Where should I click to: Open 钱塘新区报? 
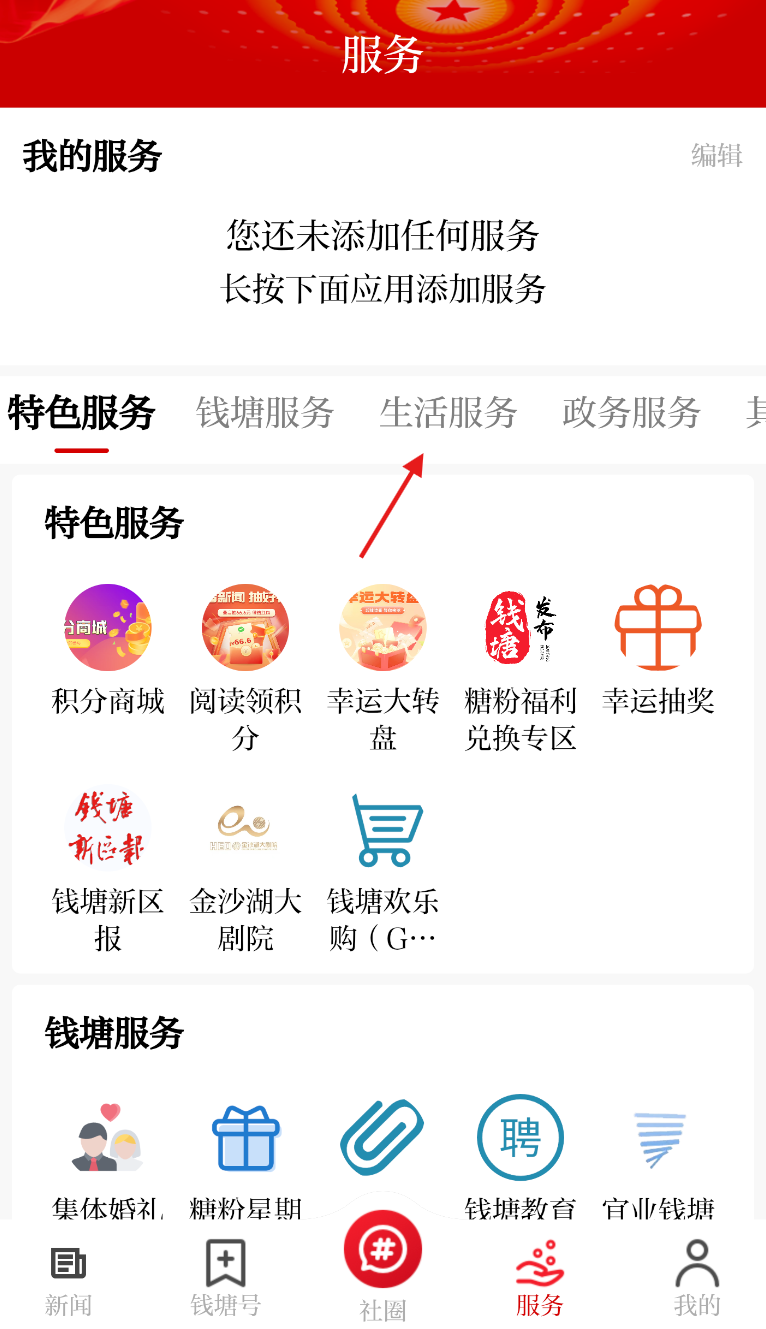coord(108,830)
